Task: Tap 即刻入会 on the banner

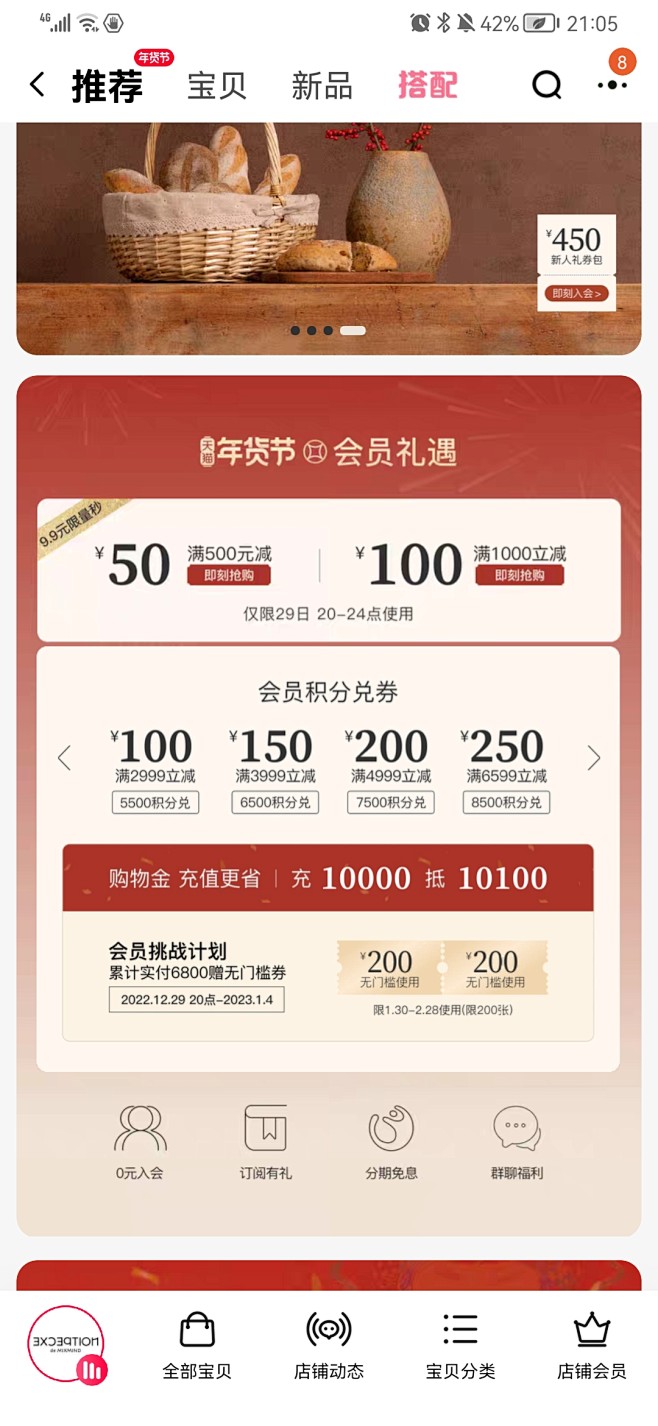Action: [x=576, y=293]
